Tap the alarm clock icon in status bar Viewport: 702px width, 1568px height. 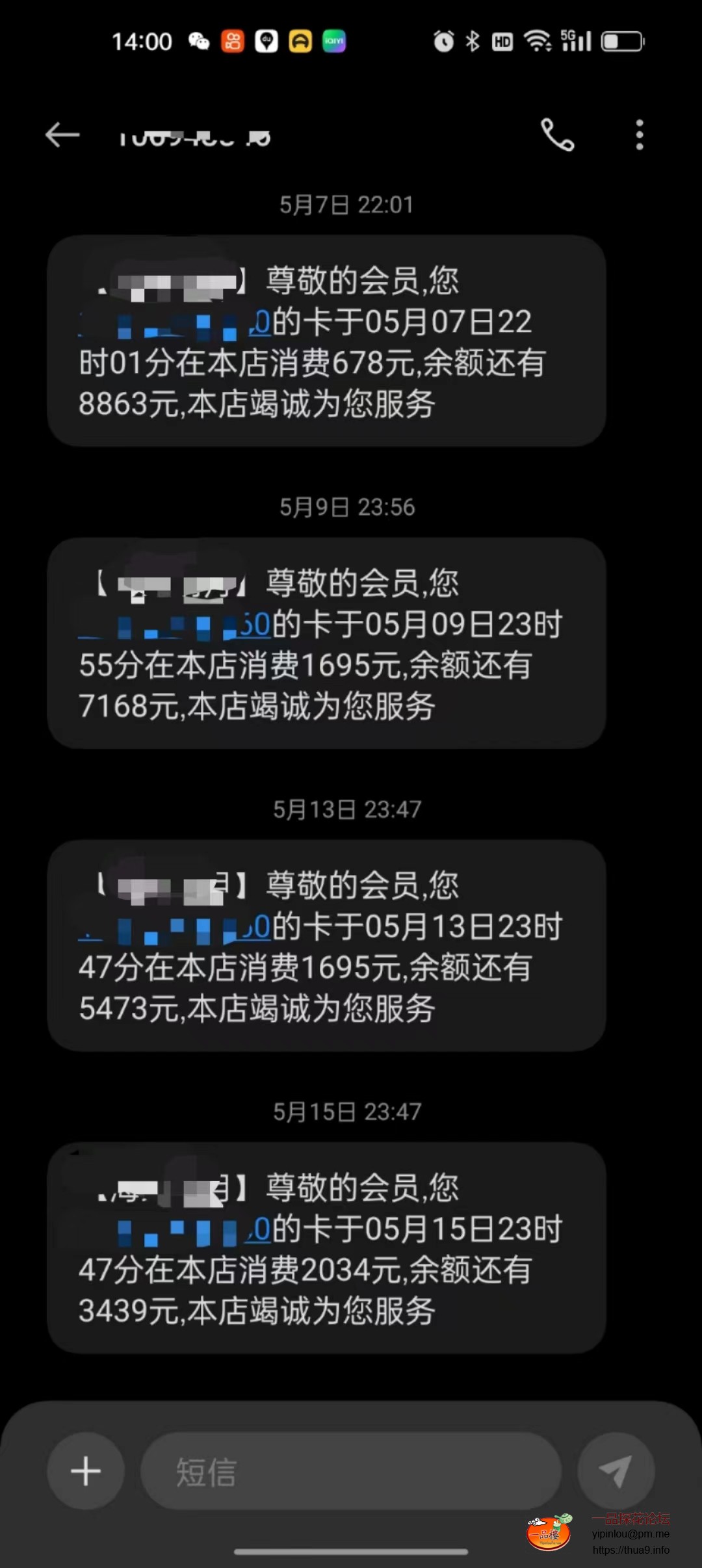pos(443,41)
